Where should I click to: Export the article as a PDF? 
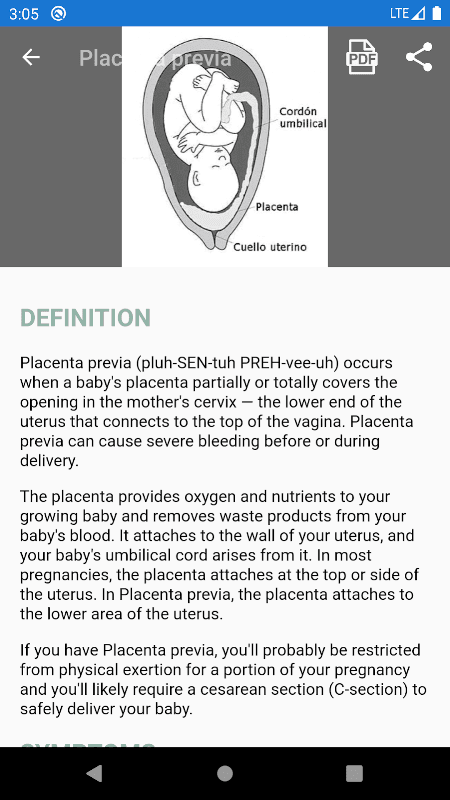[362, 57]
